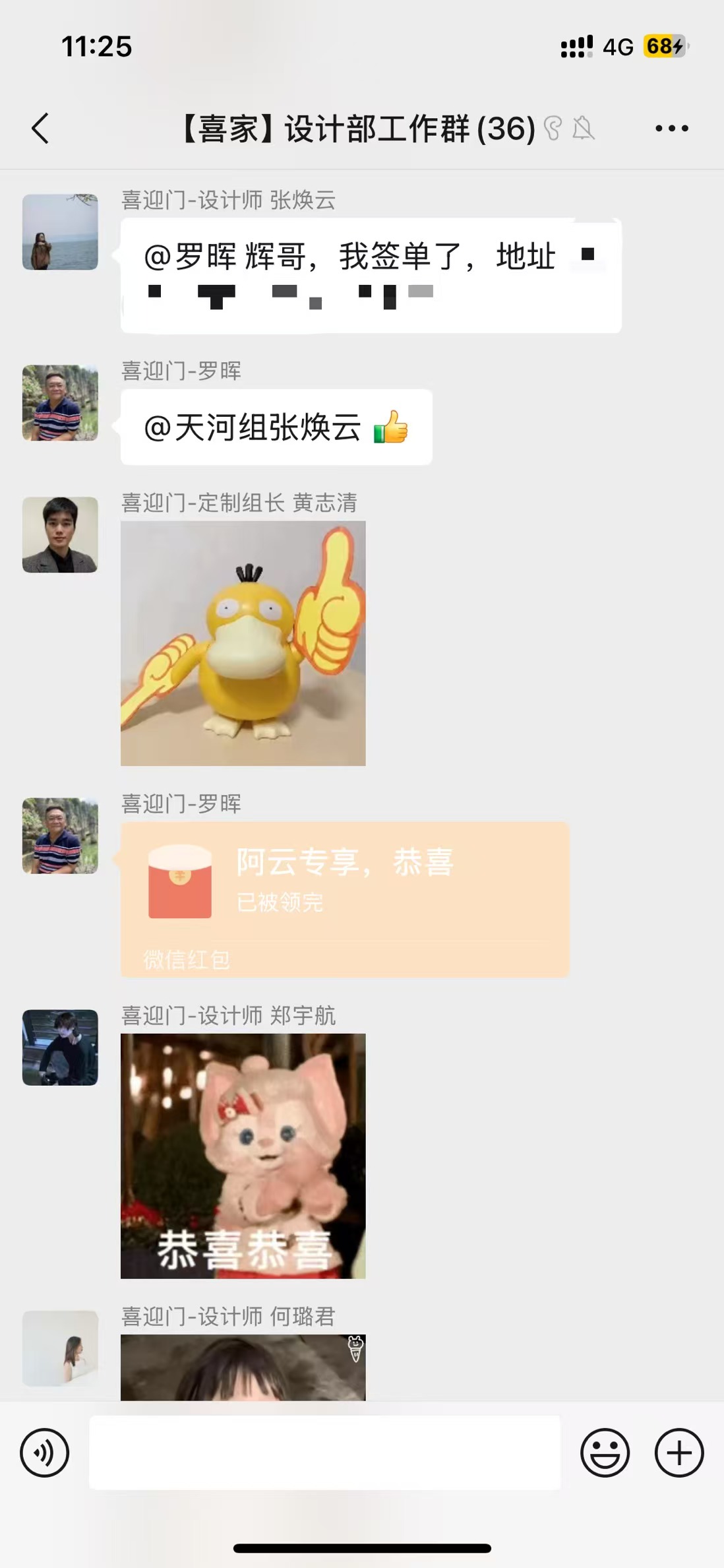Open 张焕云's profile avatar
Image resolution: width=724 pixels, height=1568 pixels.
click(x=60, y=232)
